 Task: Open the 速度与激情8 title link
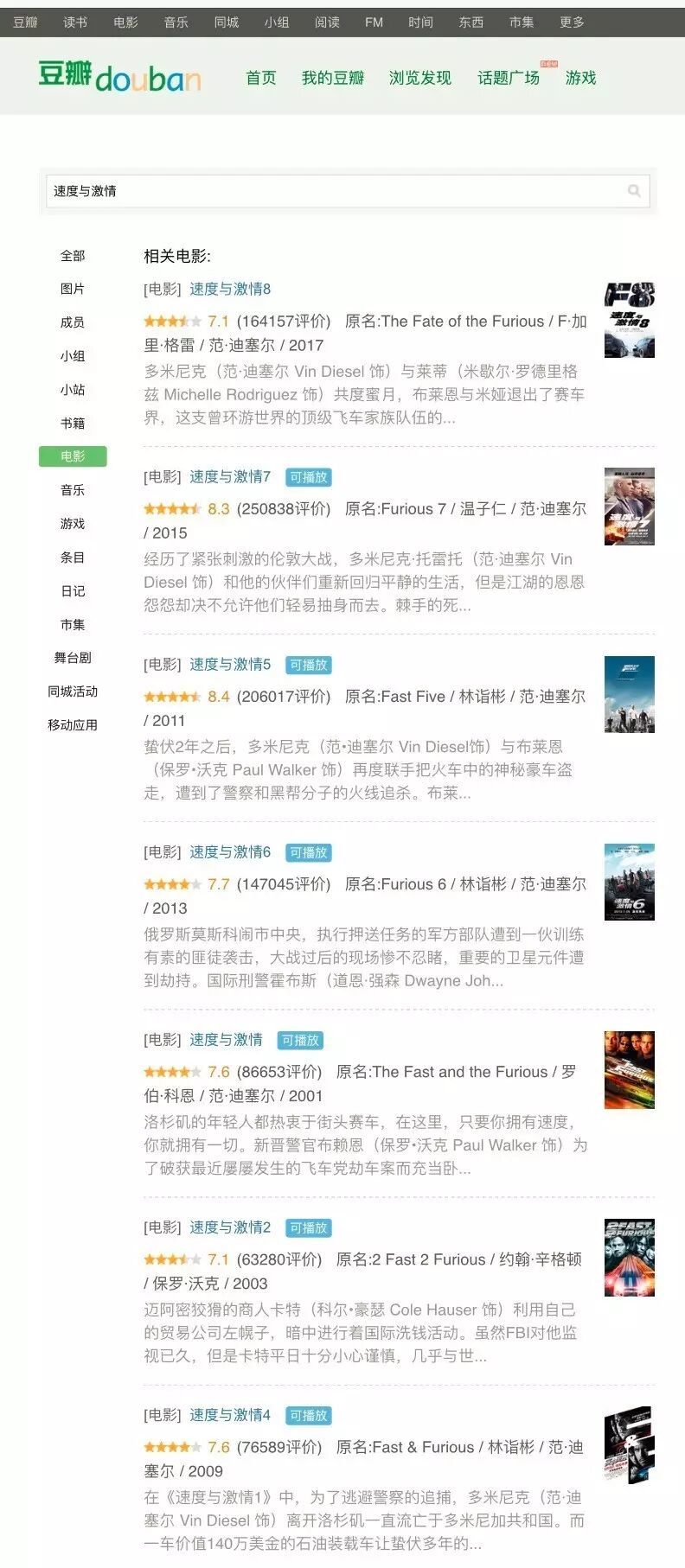click(230, 289)
